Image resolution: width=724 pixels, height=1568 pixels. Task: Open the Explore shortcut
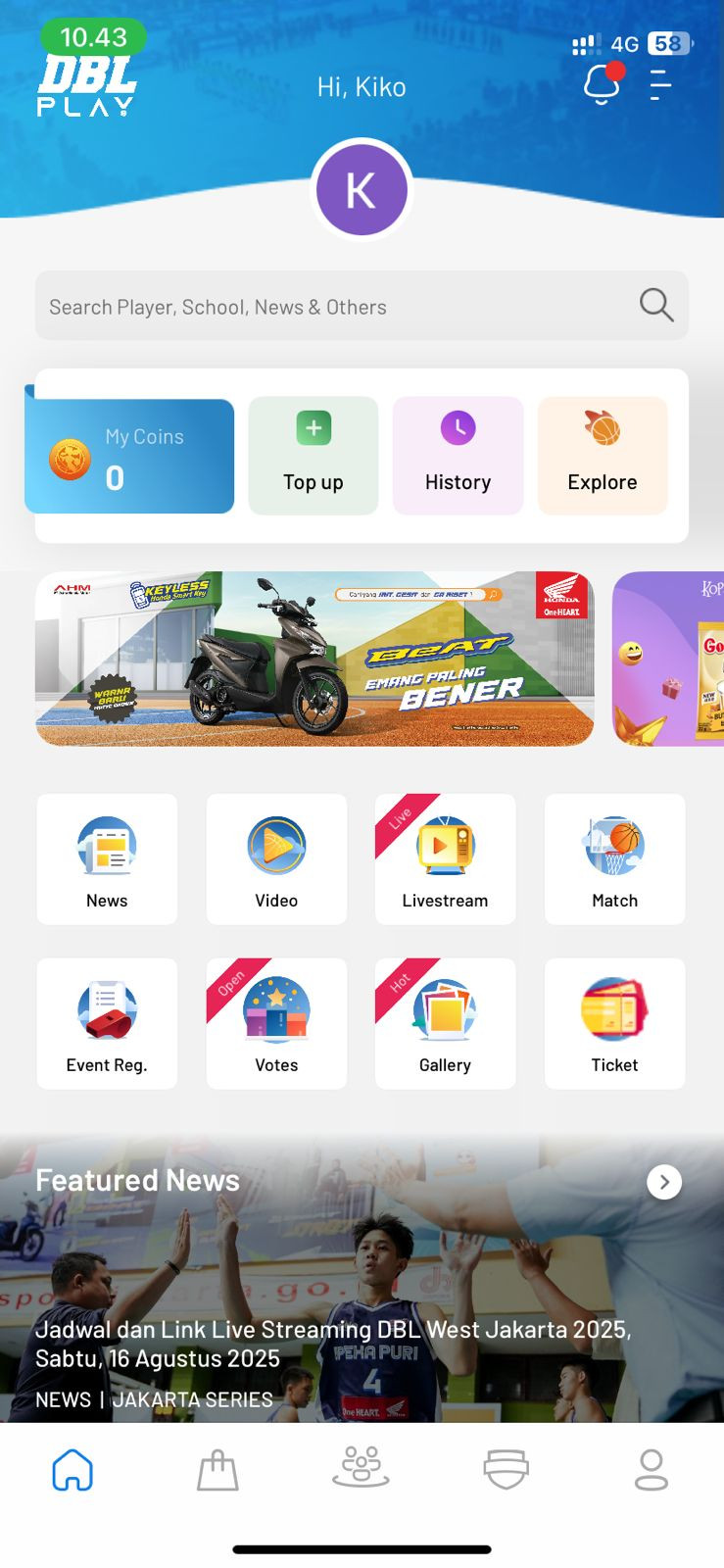pos(603,456)
